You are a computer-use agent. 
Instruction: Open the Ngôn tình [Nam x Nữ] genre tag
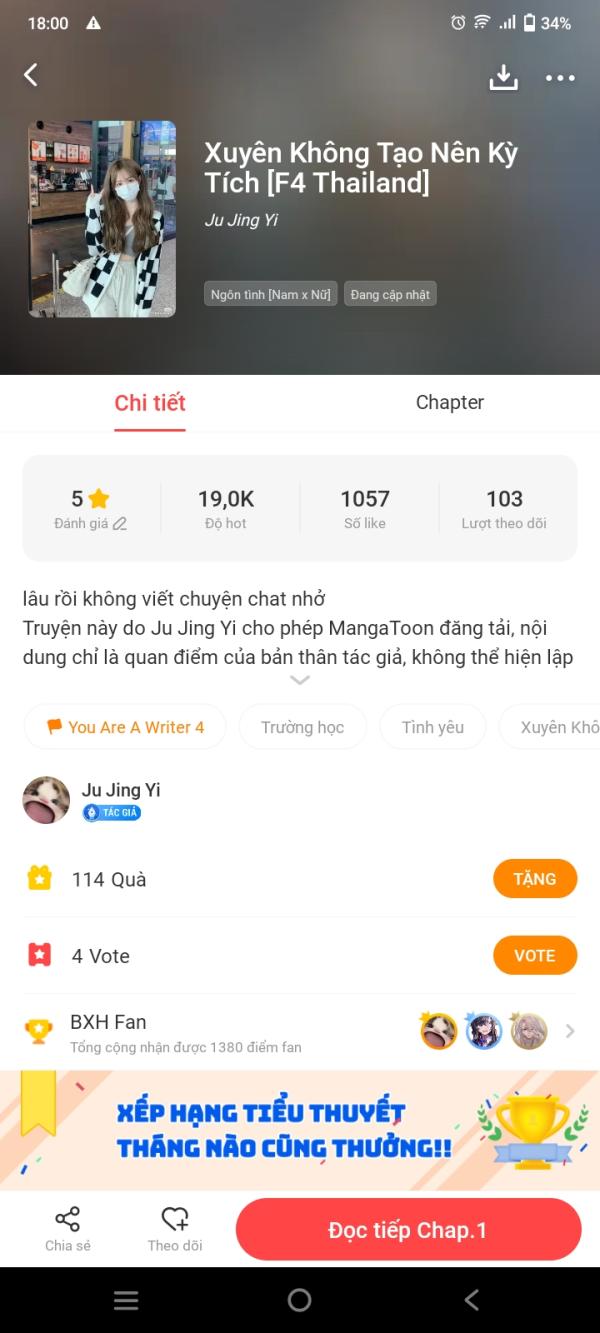269,294
